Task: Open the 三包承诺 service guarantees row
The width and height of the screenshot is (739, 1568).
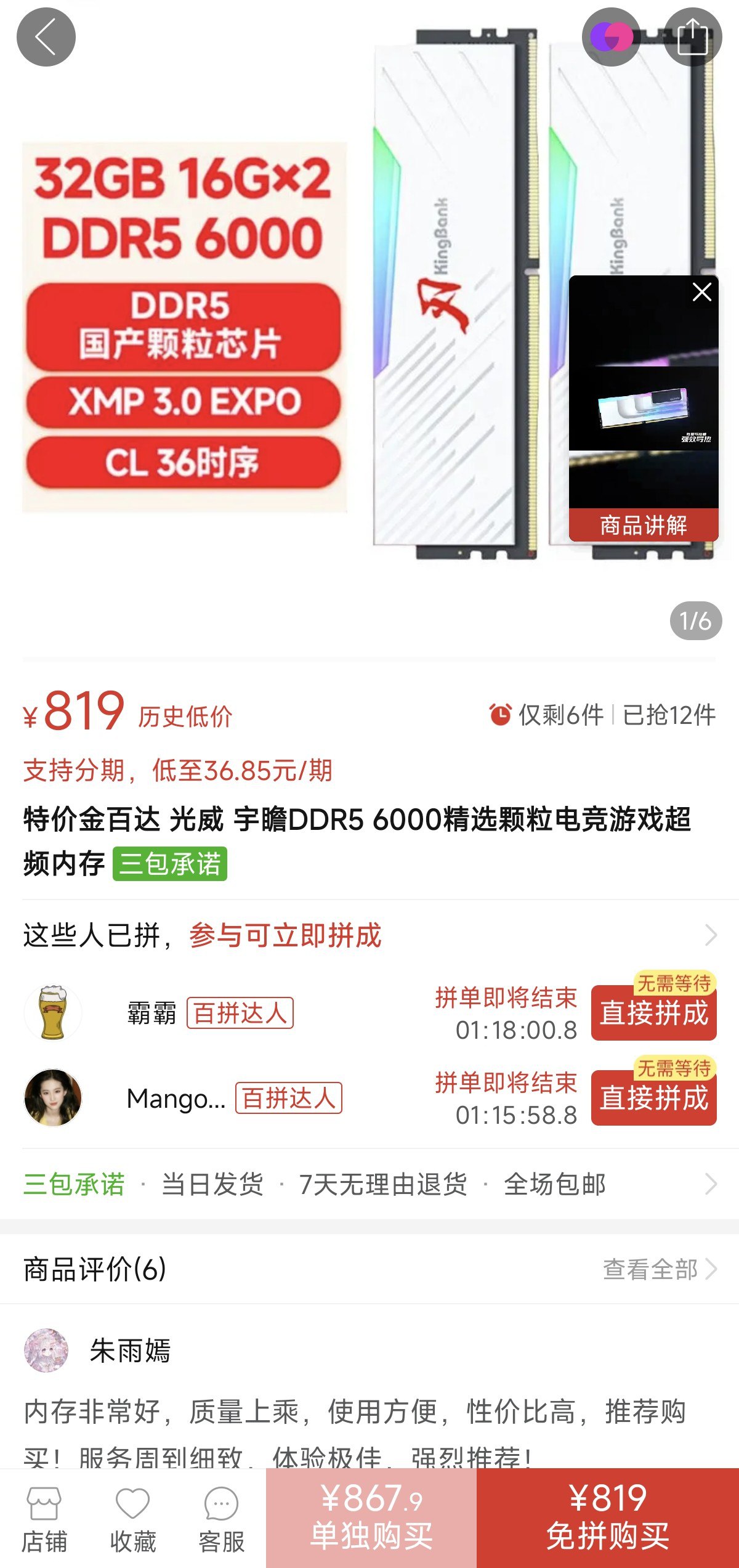Action: pos(369,1184)
